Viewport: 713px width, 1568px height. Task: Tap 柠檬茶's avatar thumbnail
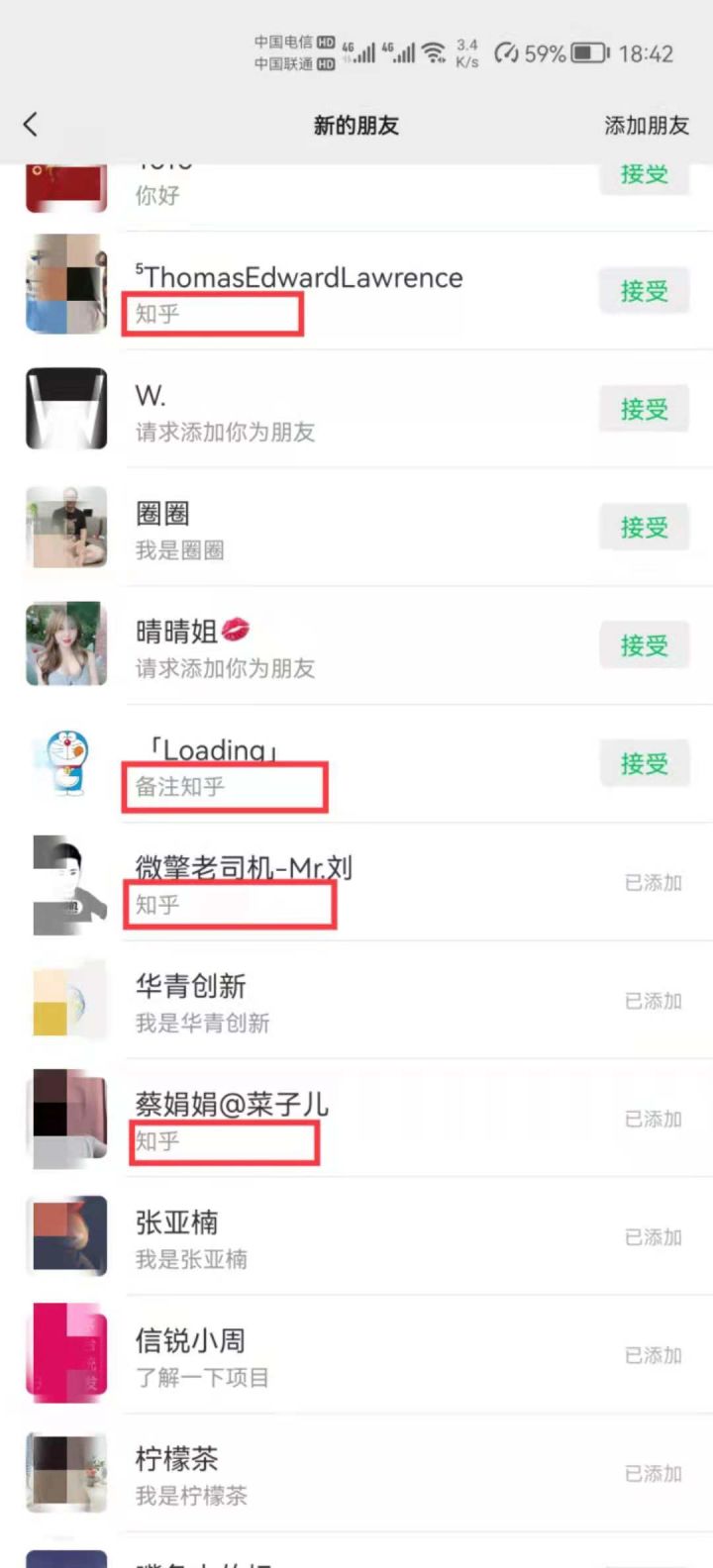65,1471
